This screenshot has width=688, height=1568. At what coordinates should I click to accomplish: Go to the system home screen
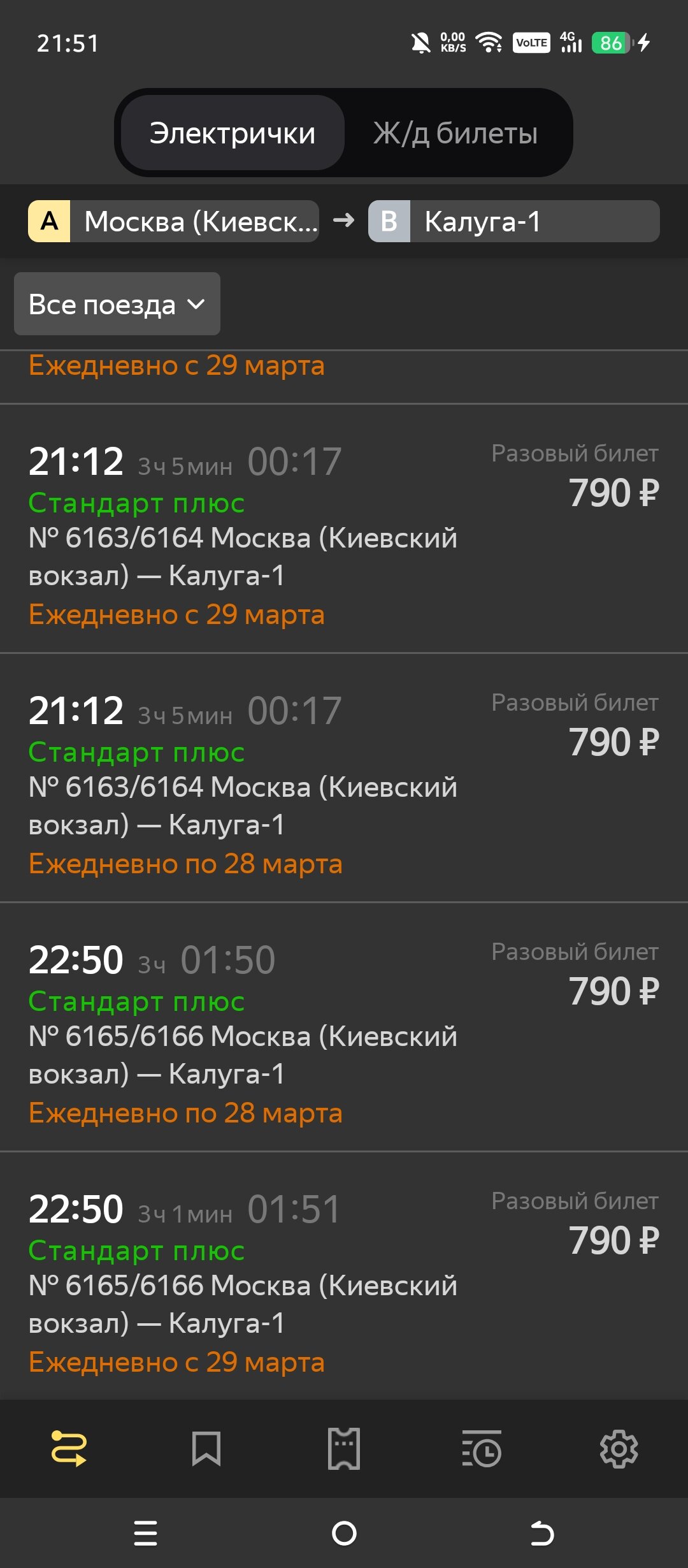tap(344, 1533)
